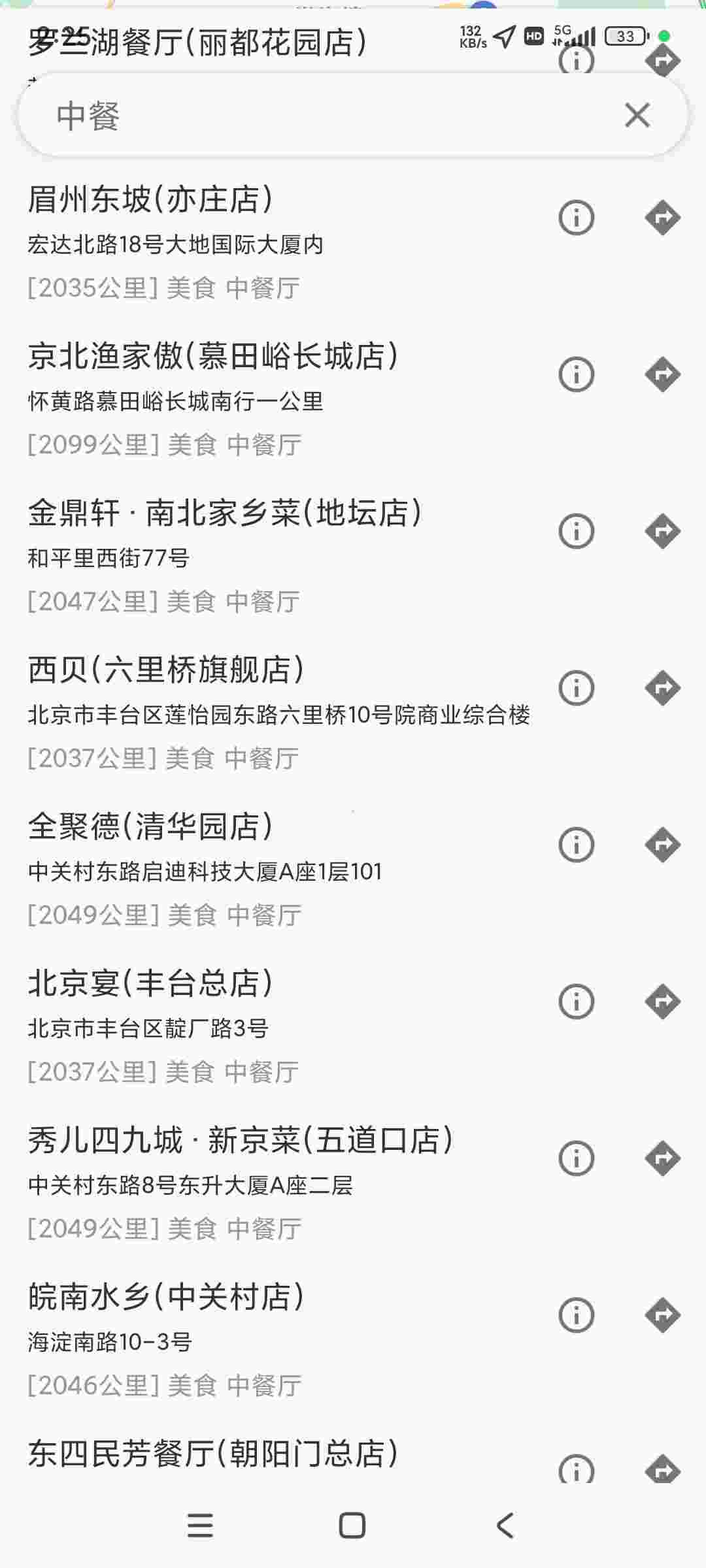
Task: Choose 全聚德(清华园店) from the list
Action: pyautogui.click(x=261, y=869)
